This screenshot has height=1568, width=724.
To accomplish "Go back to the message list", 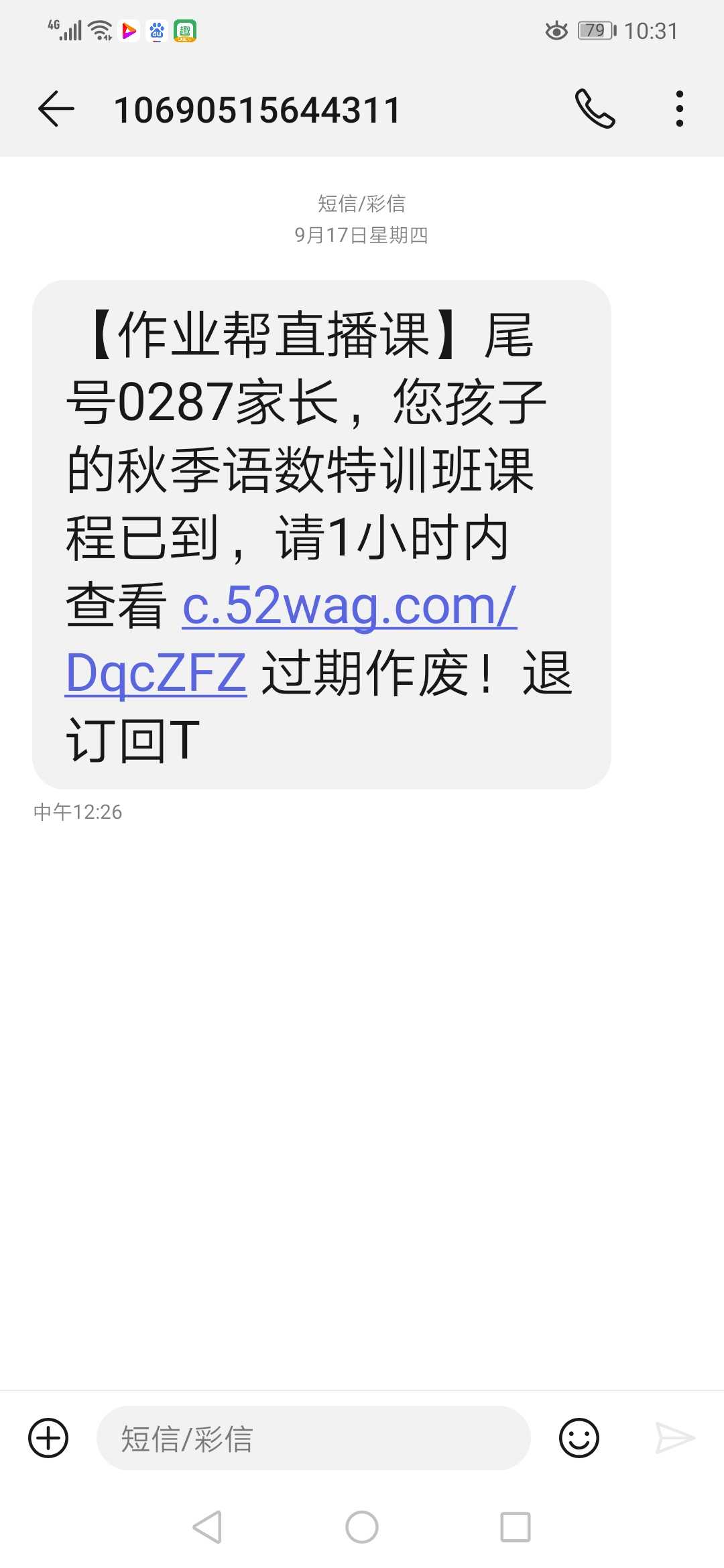I will pyautogui.click(x=56, y=109).
